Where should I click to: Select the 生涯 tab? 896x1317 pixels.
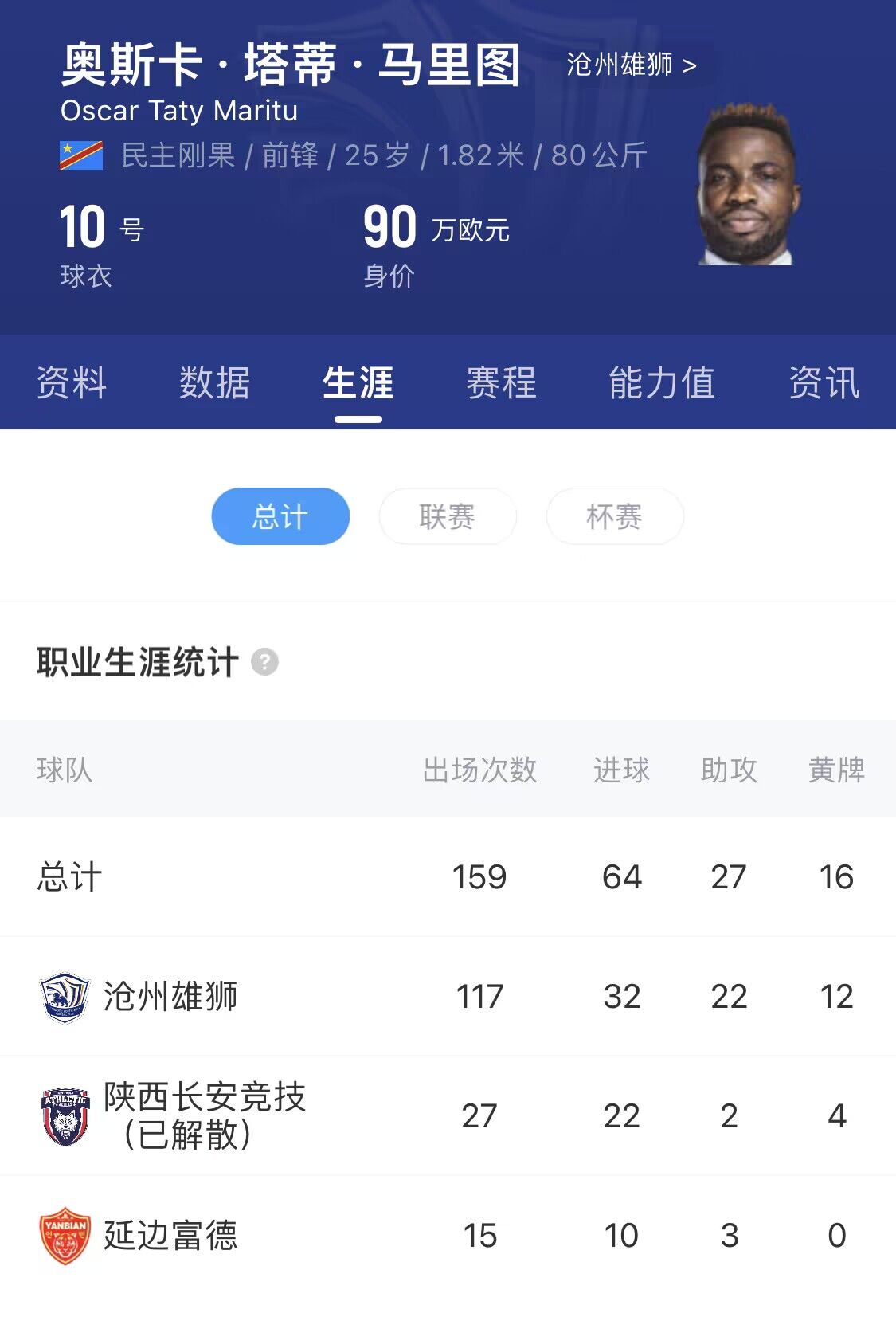click(x=358, y=383)
